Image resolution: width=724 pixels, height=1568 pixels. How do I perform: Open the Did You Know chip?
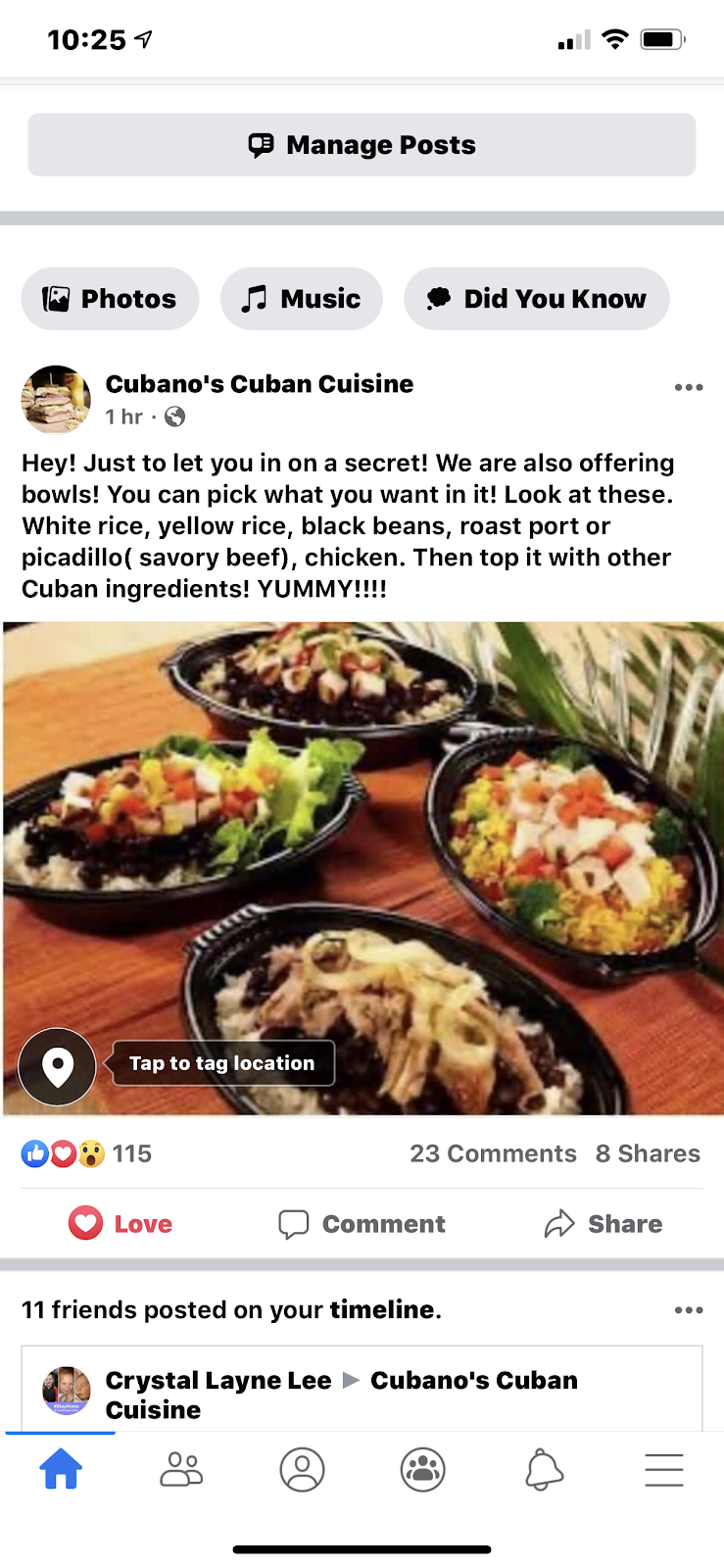pyautogui.click(x=536, y=299)
